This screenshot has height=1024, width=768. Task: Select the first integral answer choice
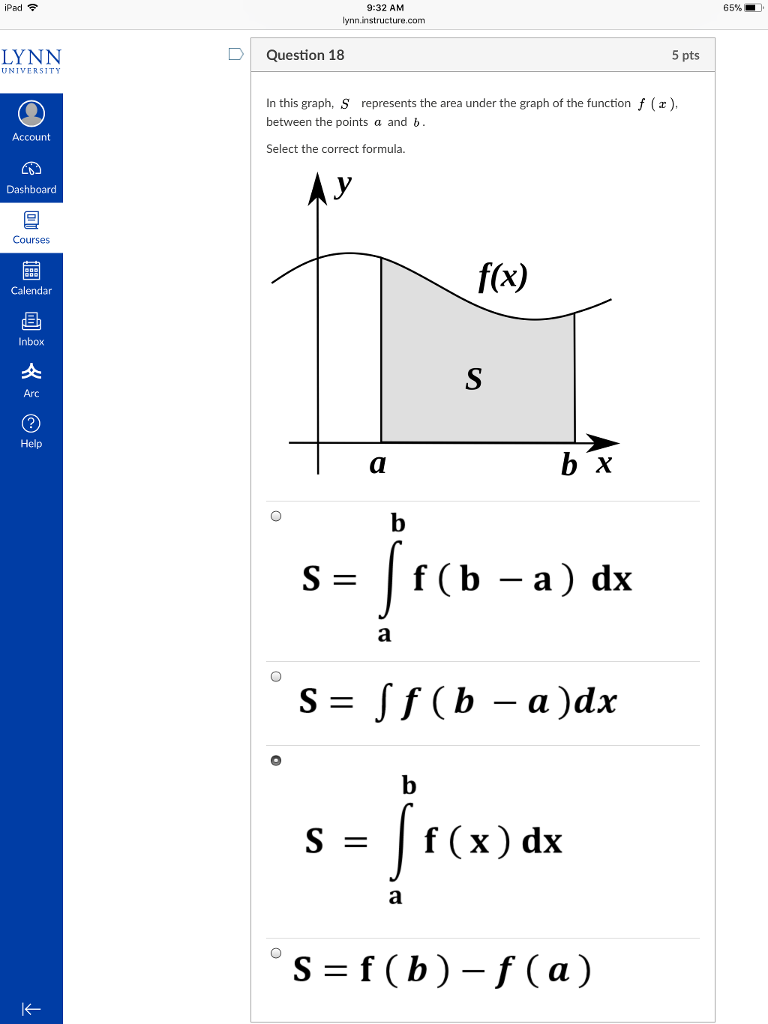276,516
